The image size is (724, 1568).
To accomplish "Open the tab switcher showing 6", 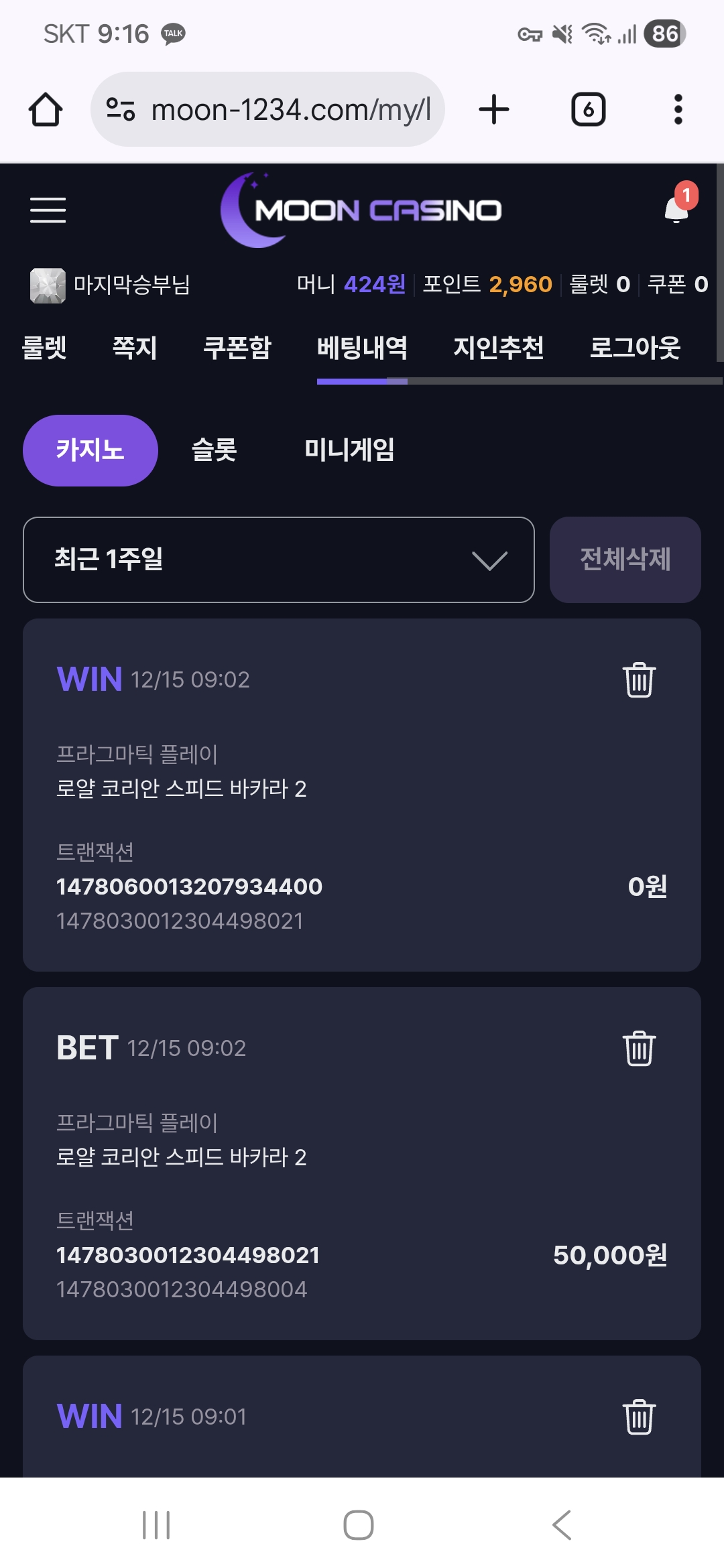I will pos(588,109).
